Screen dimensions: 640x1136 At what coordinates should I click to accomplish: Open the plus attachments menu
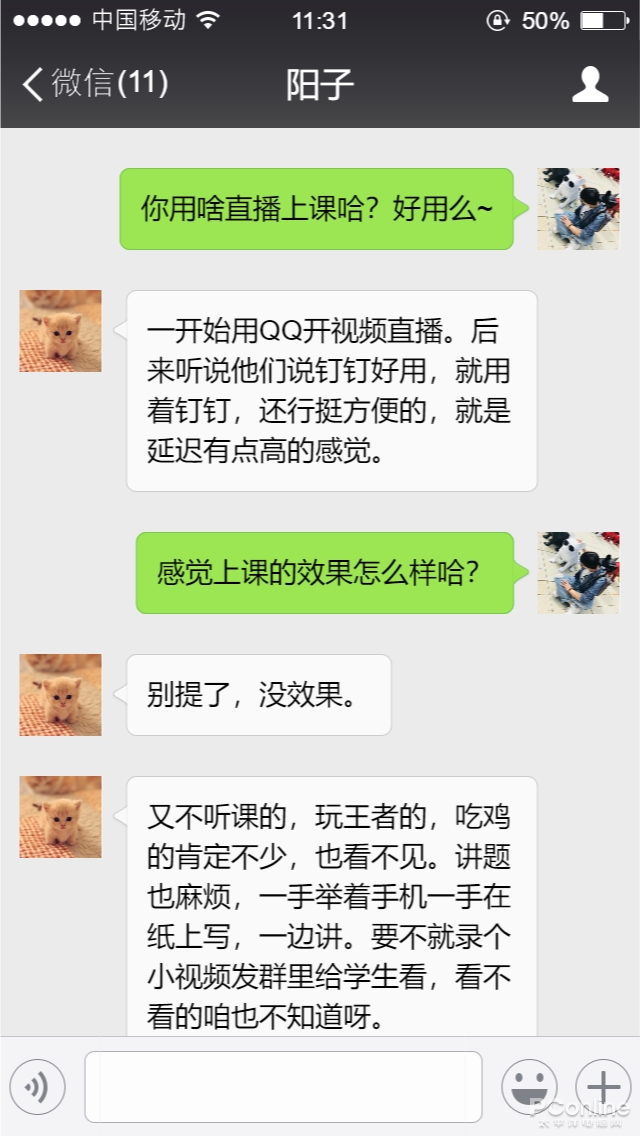point(602,1086)
